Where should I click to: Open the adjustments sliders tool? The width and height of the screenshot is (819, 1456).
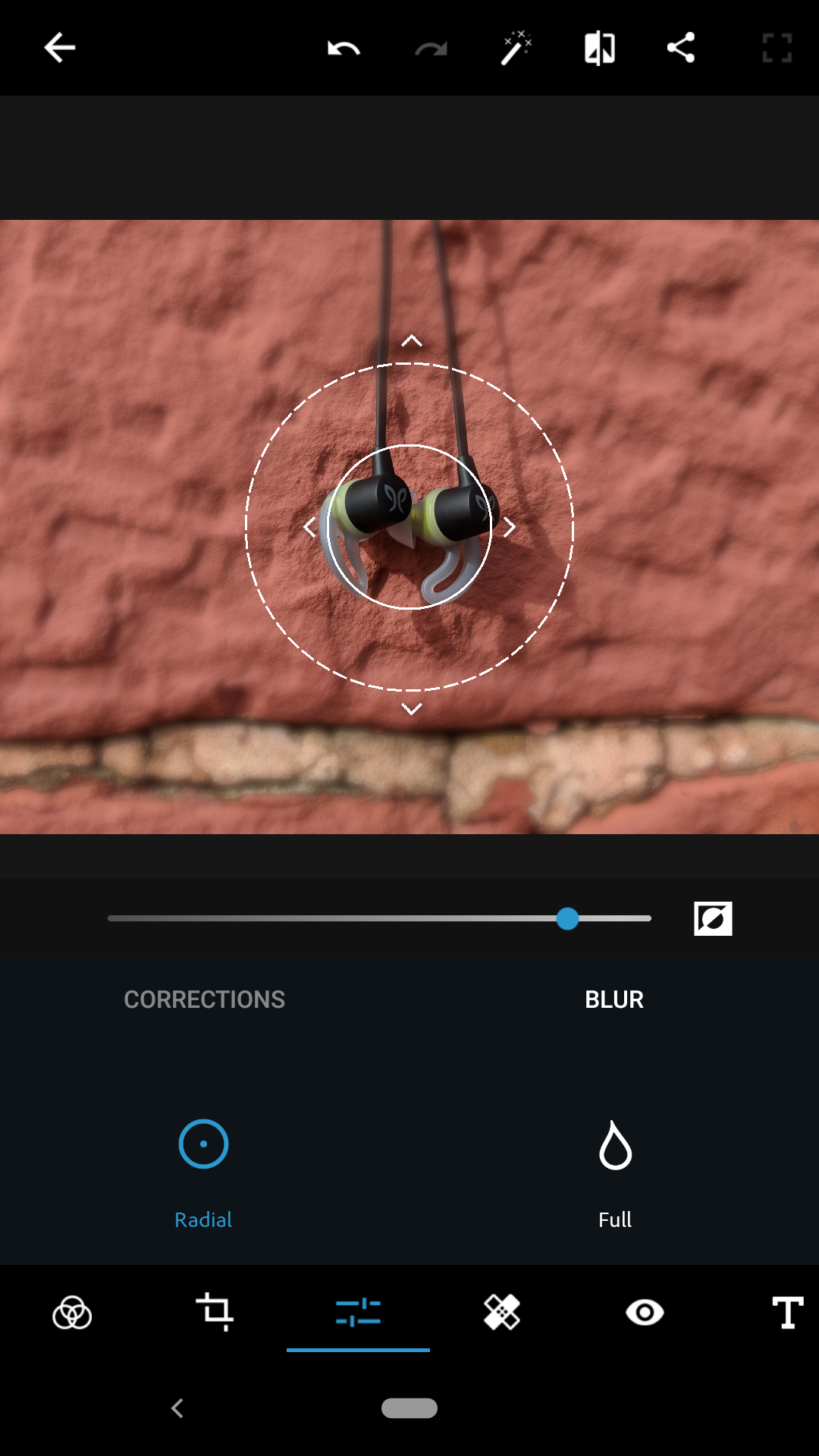(358, 1313)
